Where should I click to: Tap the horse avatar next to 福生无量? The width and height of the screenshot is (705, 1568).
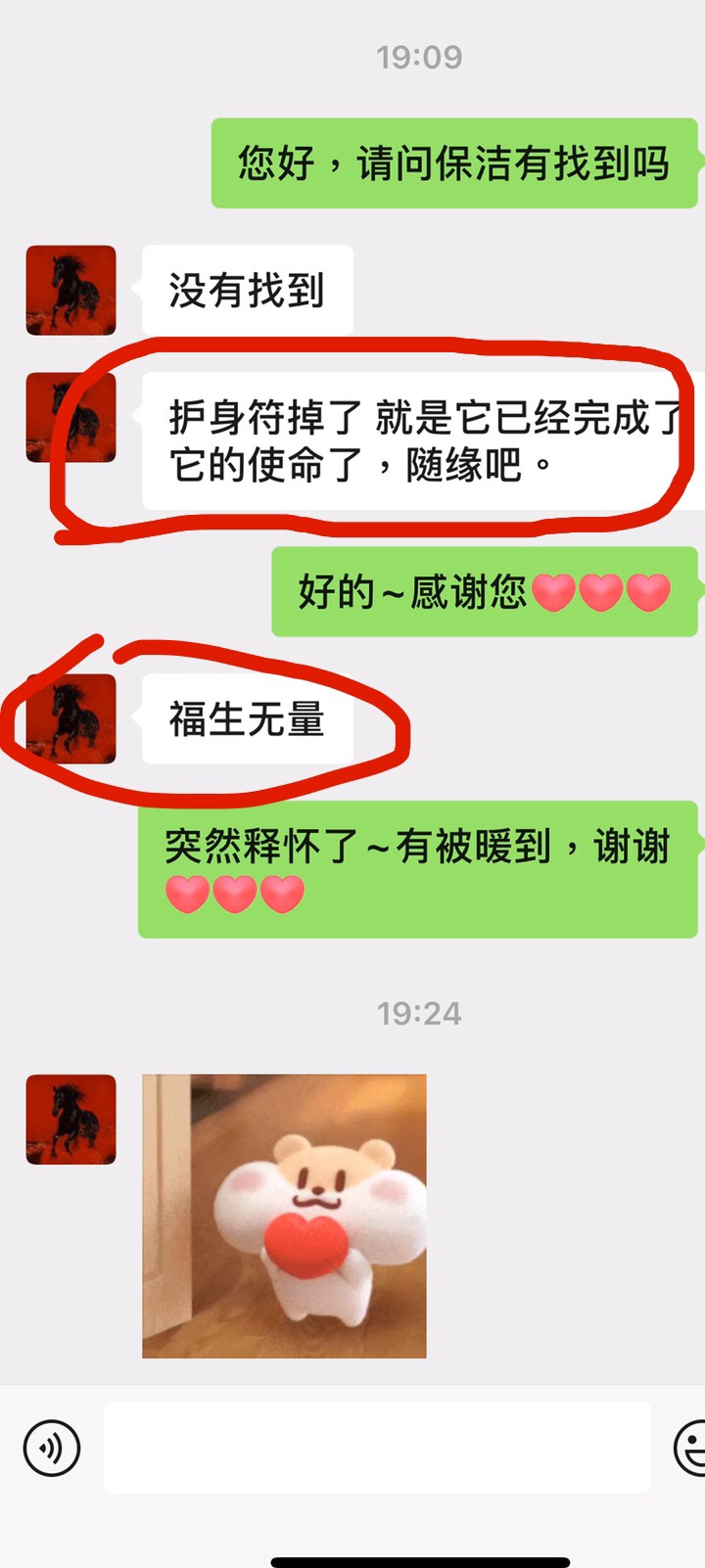click(70, 718)
